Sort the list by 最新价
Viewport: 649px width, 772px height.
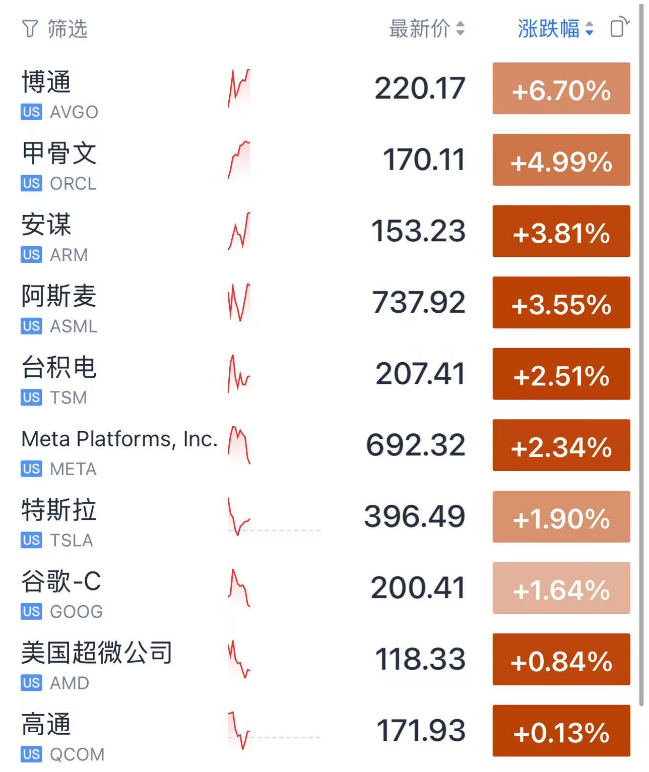click(427, 29)
